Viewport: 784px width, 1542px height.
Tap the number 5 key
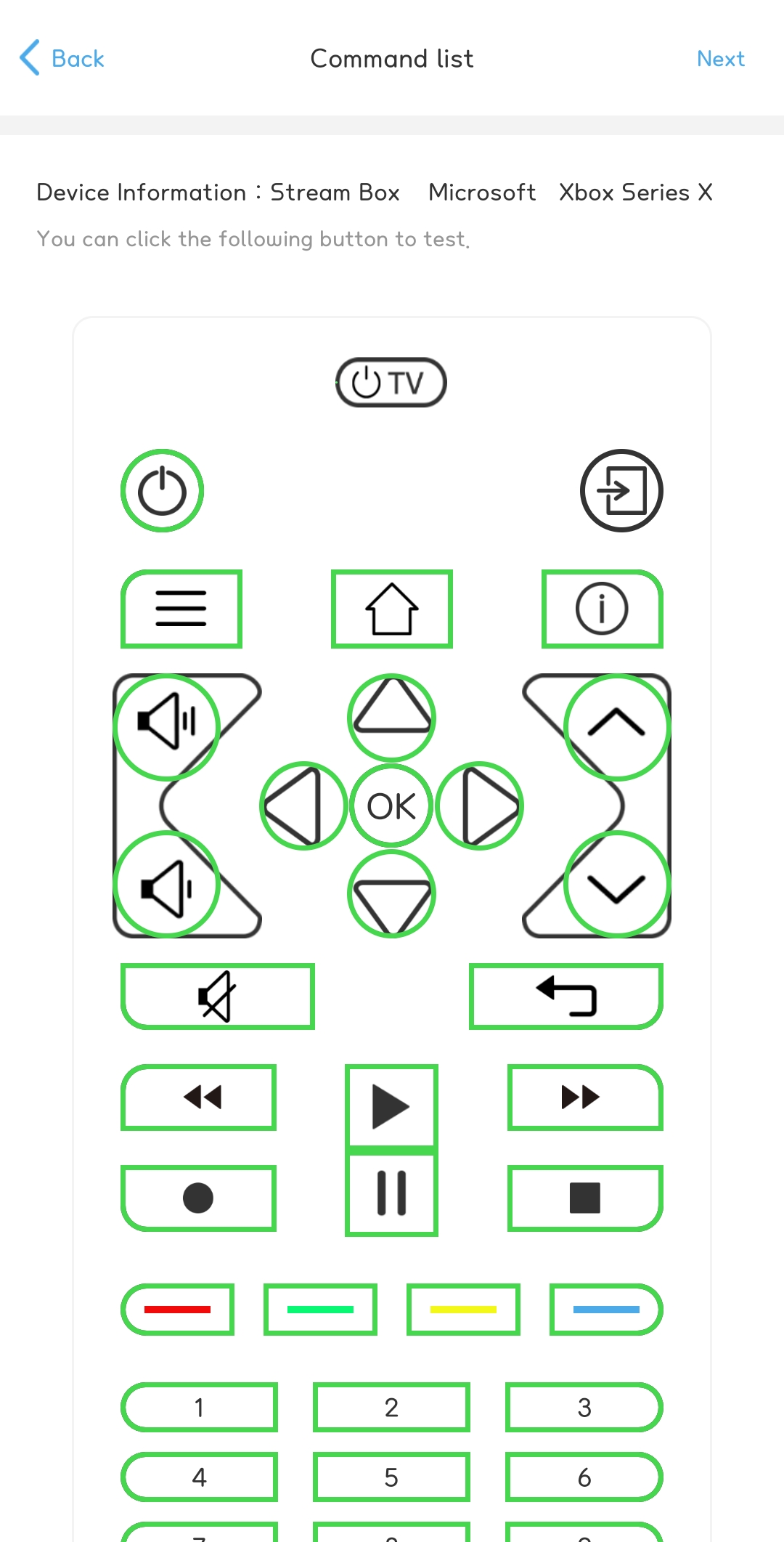(x=391, y=1477)
